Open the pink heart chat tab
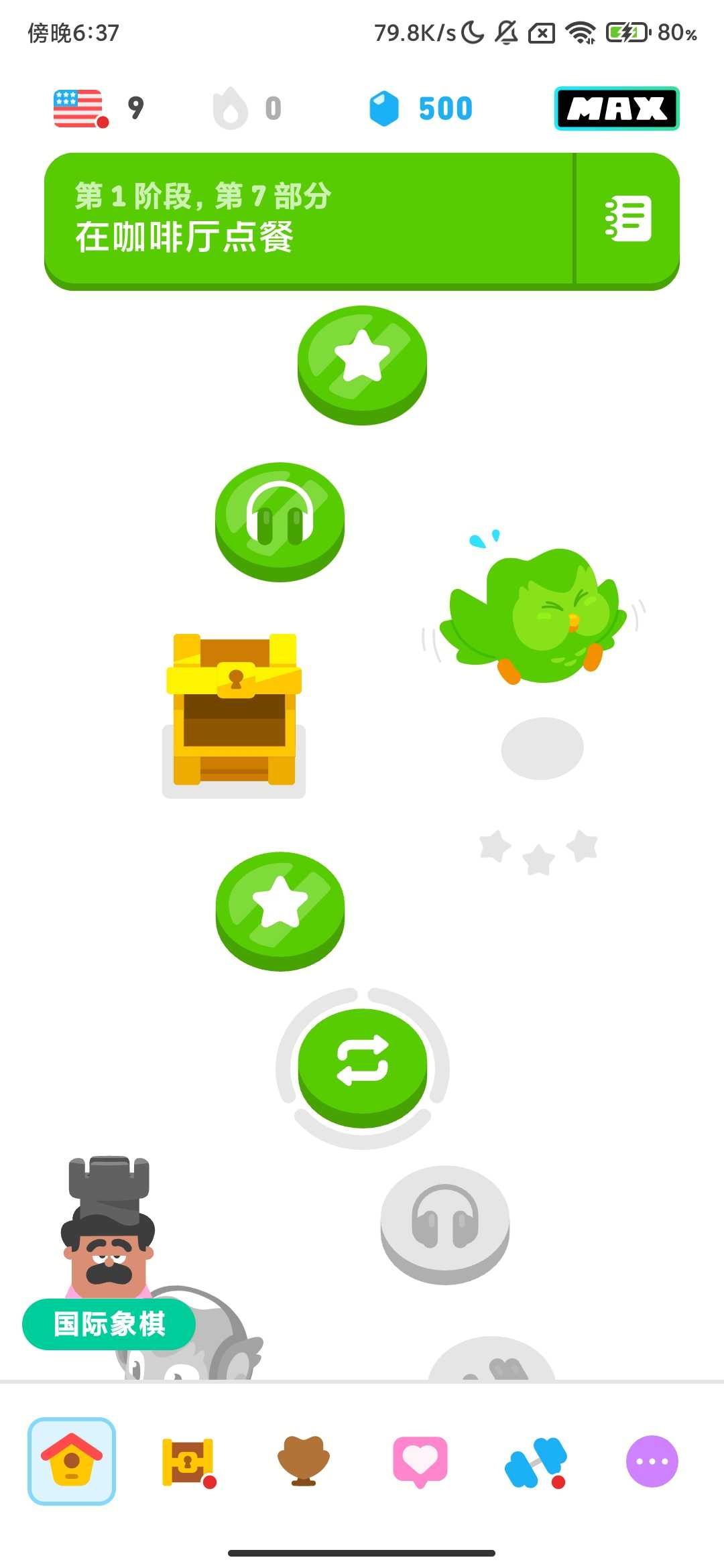The image size is (724, 1568). 420,1461
